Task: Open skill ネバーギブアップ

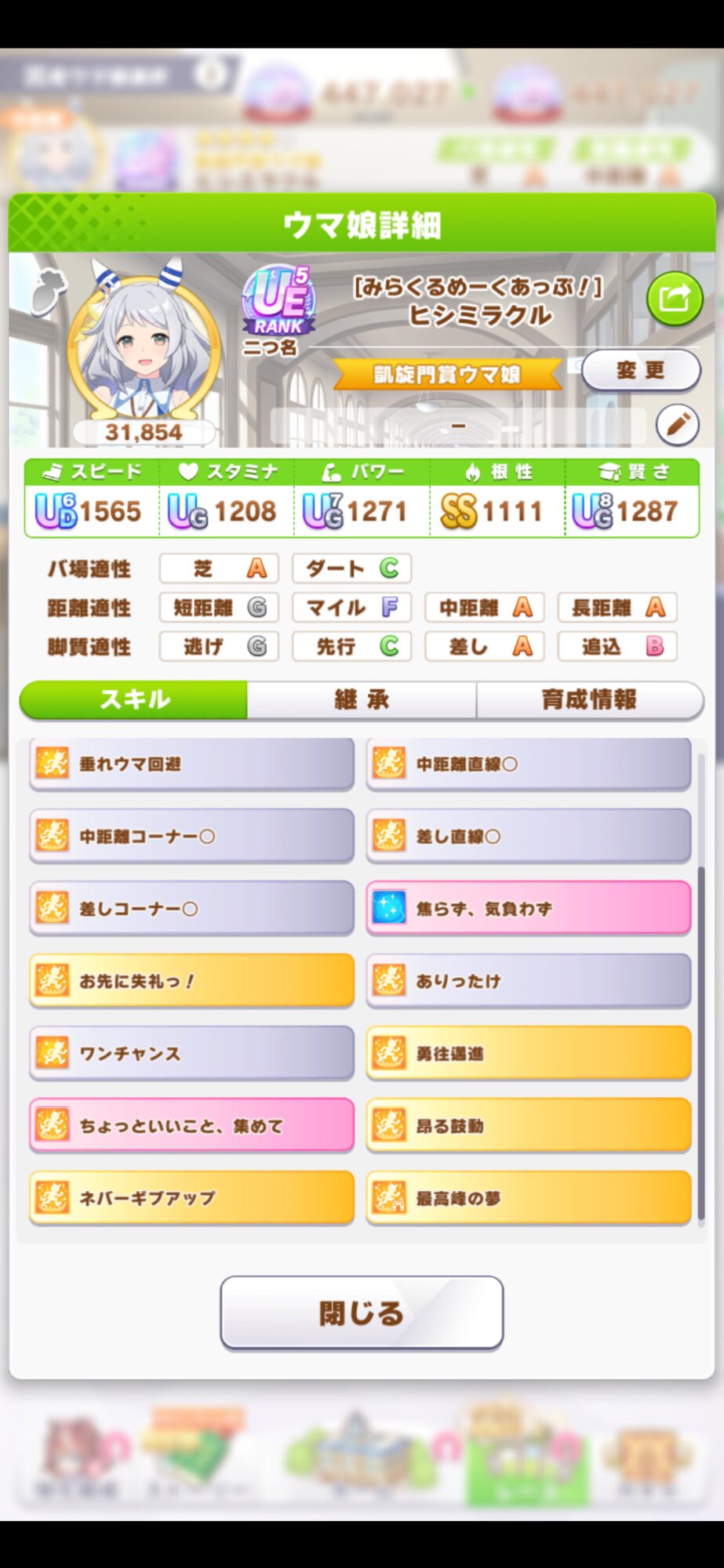Action: 191,1198
